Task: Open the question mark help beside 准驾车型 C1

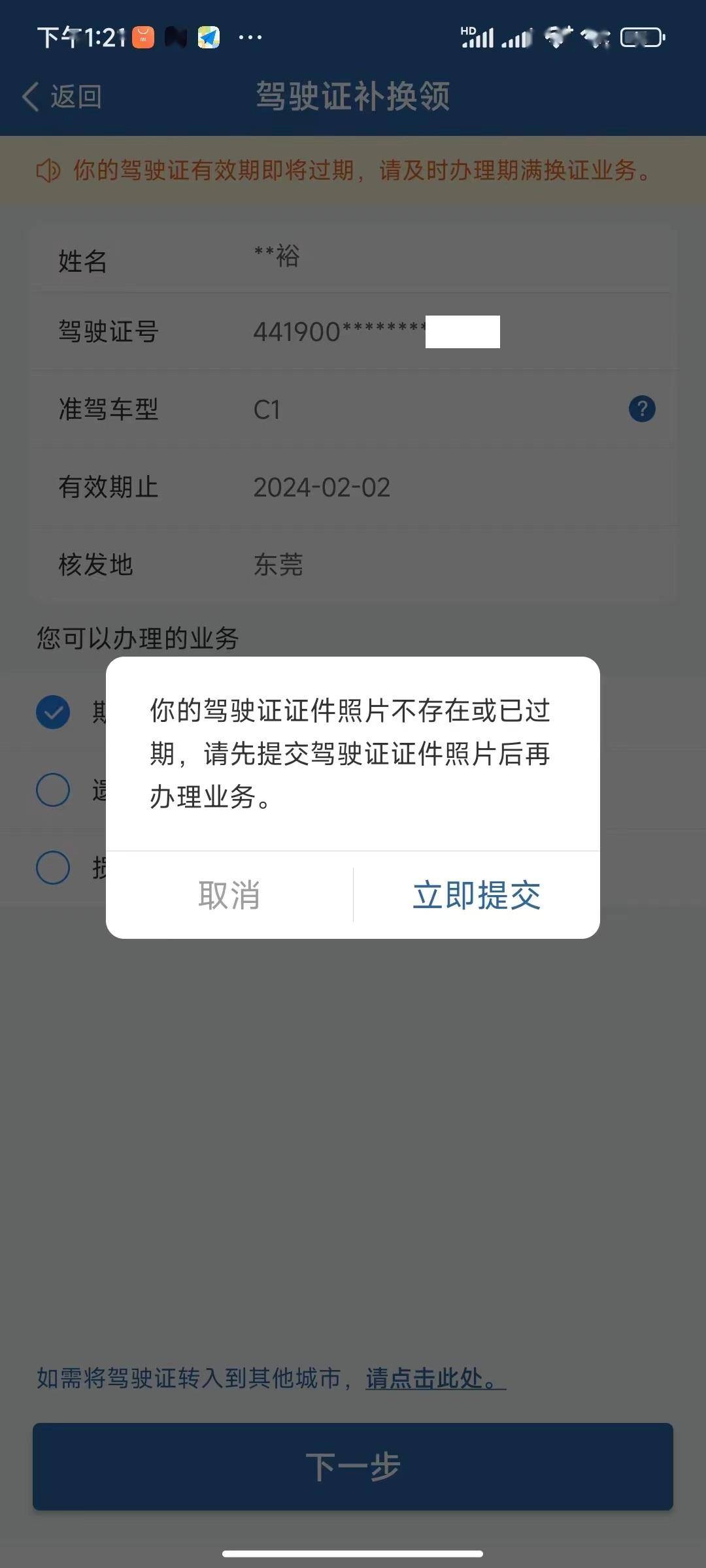Action: [641, 408]
